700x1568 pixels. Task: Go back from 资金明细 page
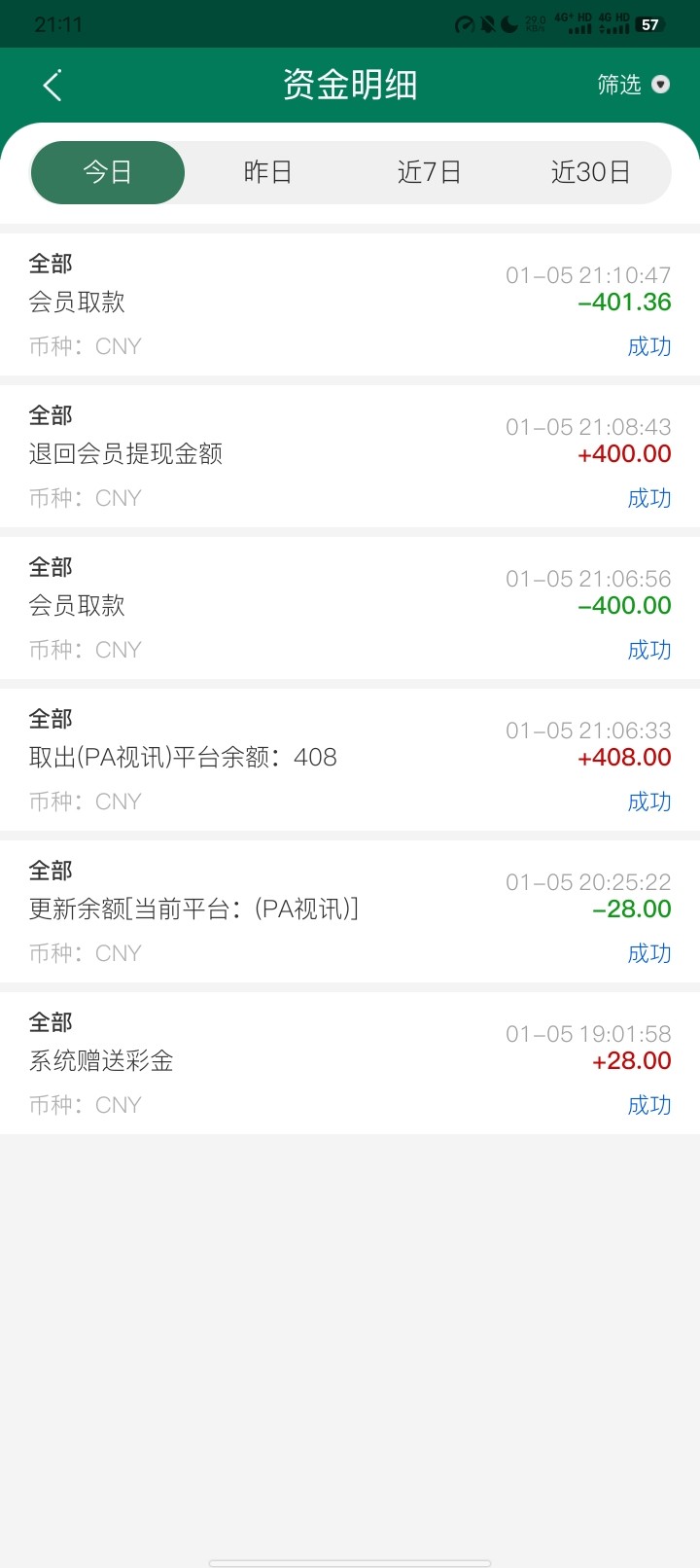point(52,86)
